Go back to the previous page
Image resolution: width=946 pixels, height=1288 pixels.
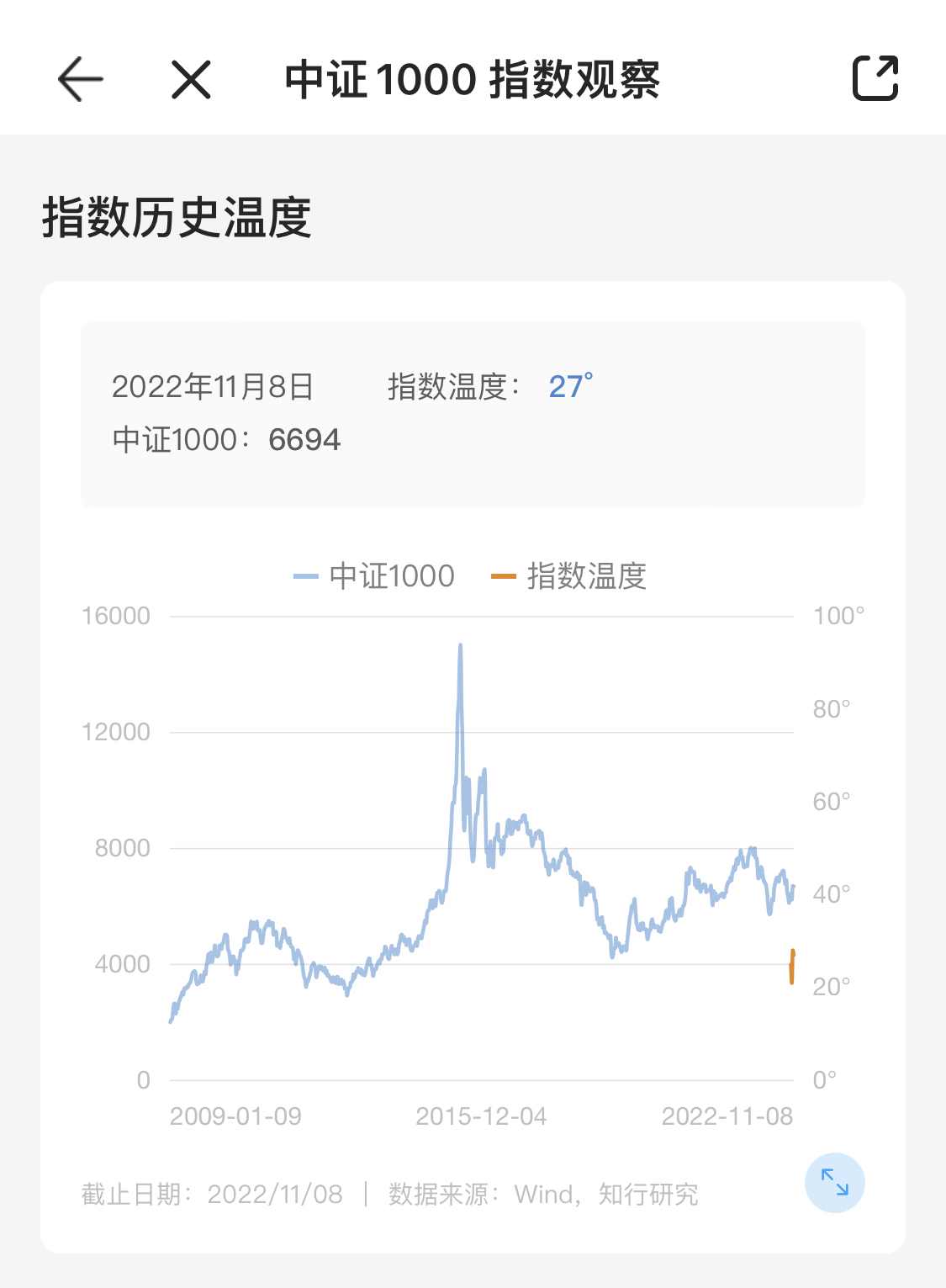(x=81, y=79)
